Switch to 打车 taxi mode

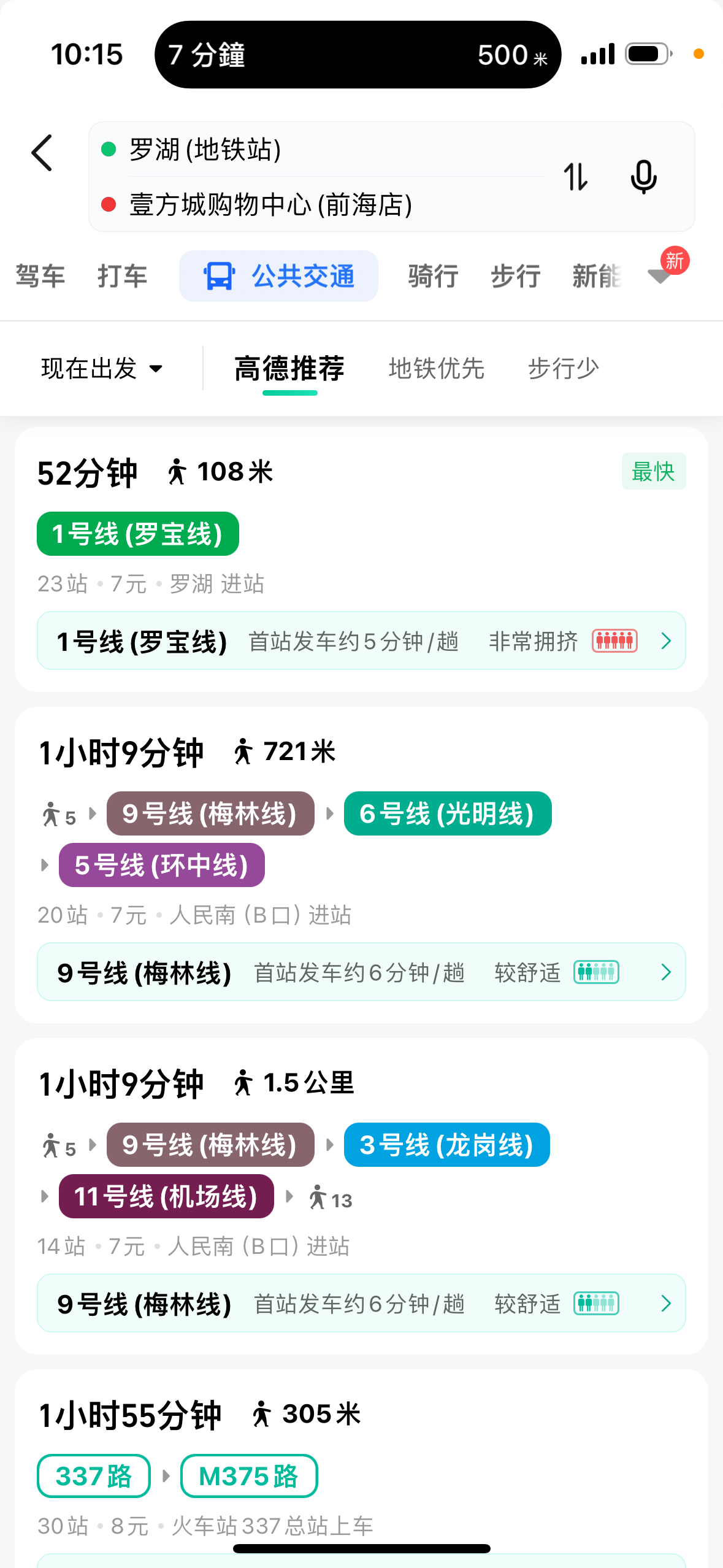point(122,276)
